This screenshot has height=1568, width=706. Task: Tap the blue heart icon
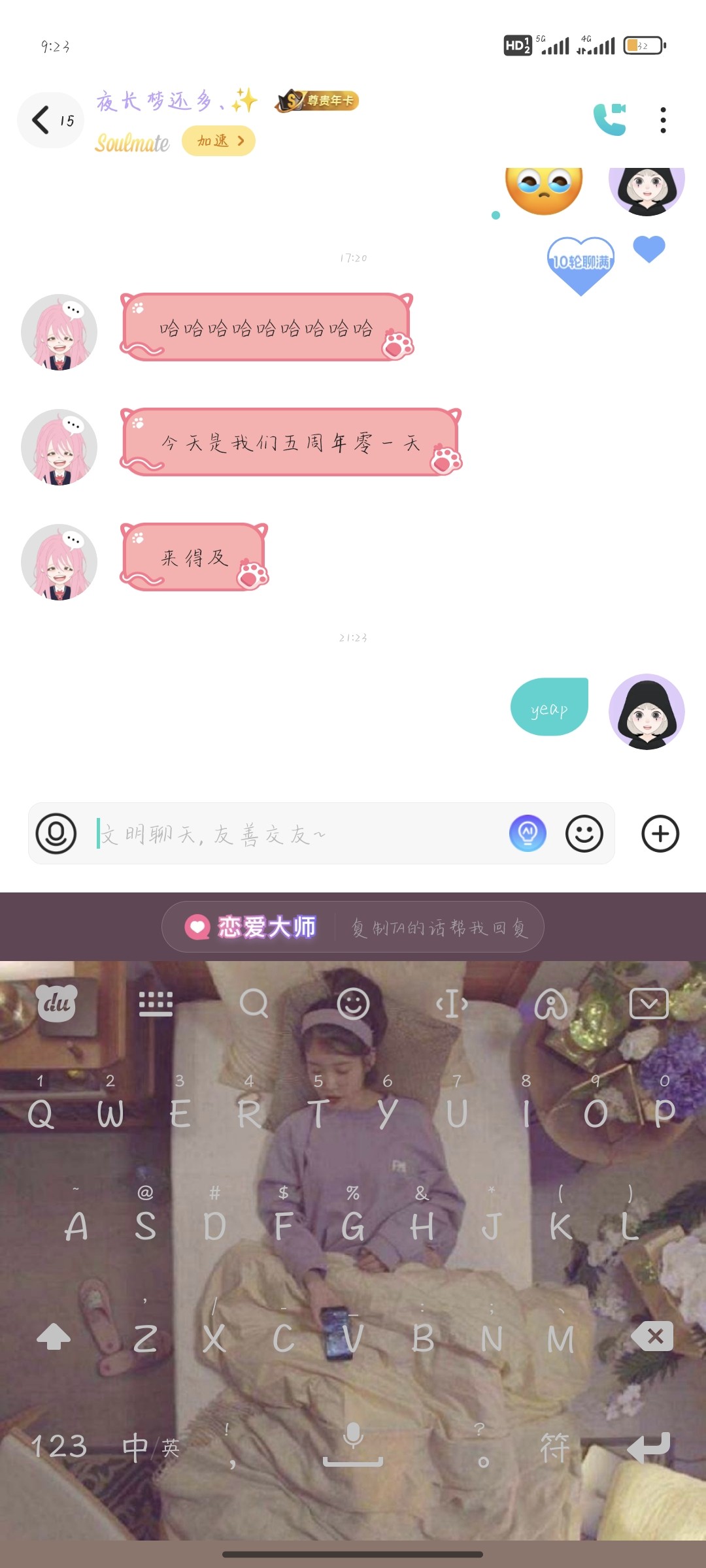pos(649,249)
